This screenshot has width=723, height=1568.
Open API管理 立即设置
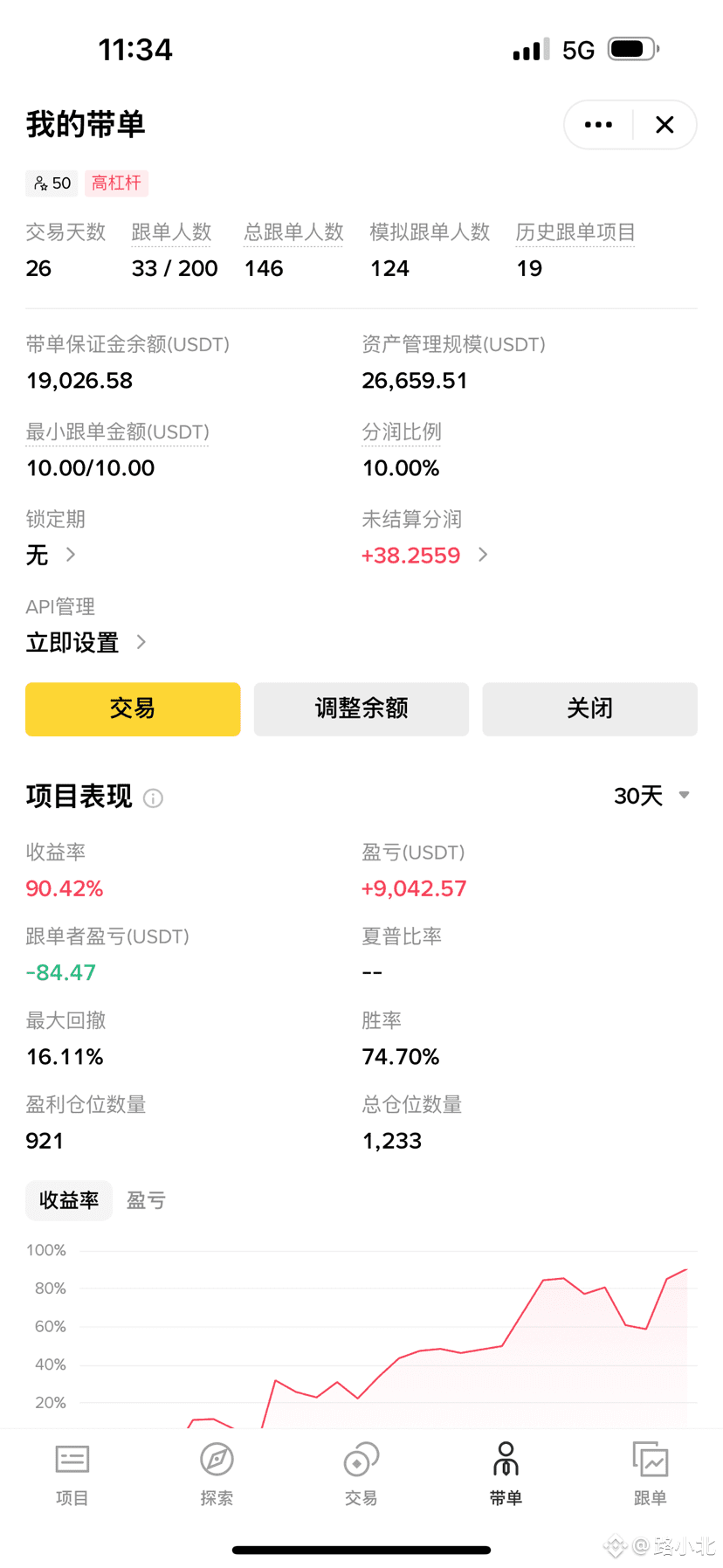tap(86, 643)
